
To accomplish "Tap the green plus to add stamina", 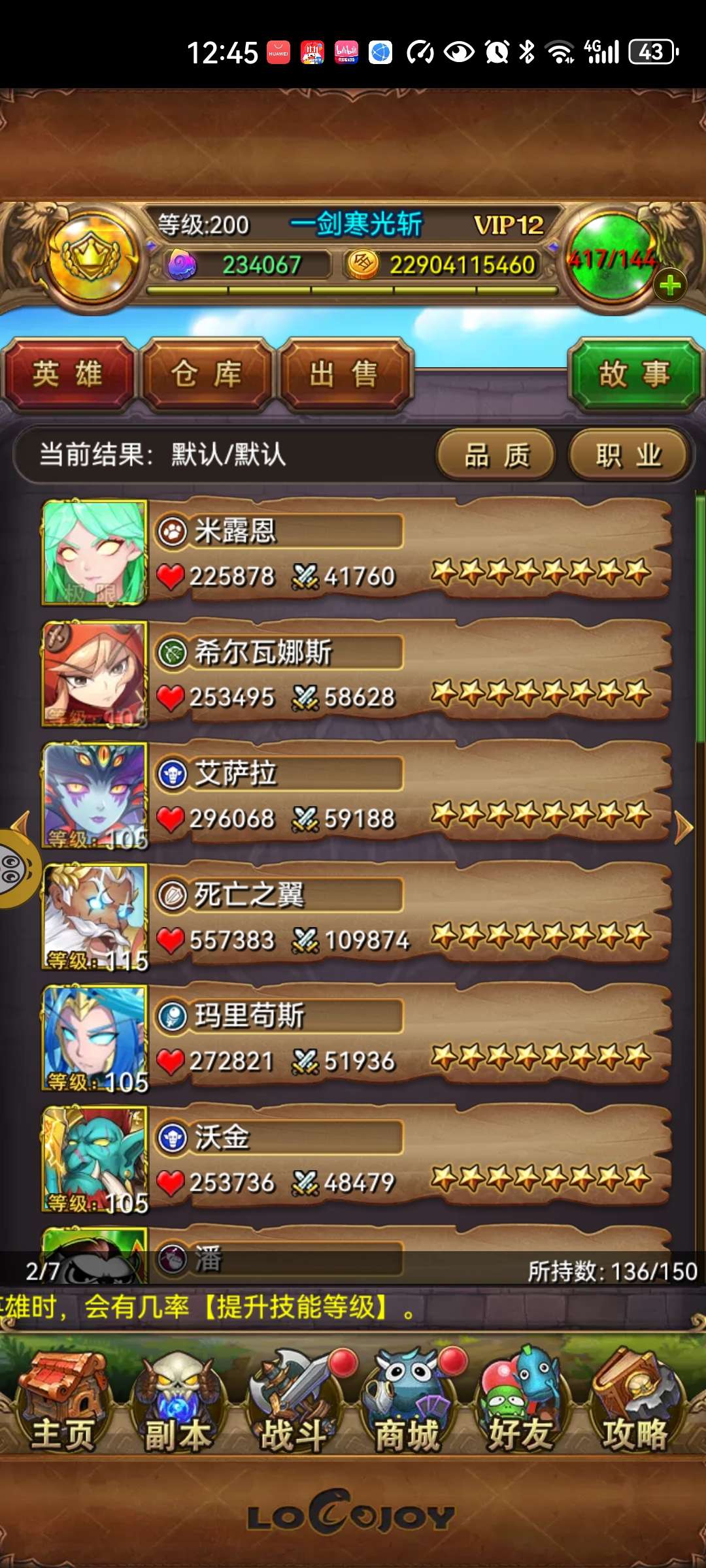I will 670,286.
